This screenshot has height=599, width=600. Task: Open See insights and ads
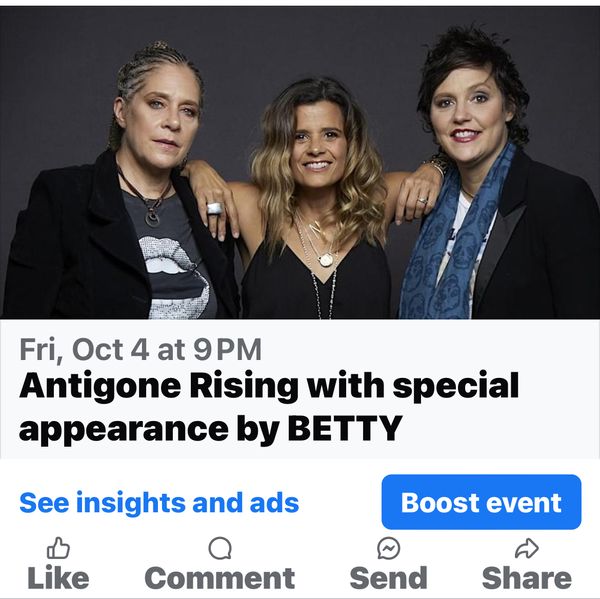[159, 503]
